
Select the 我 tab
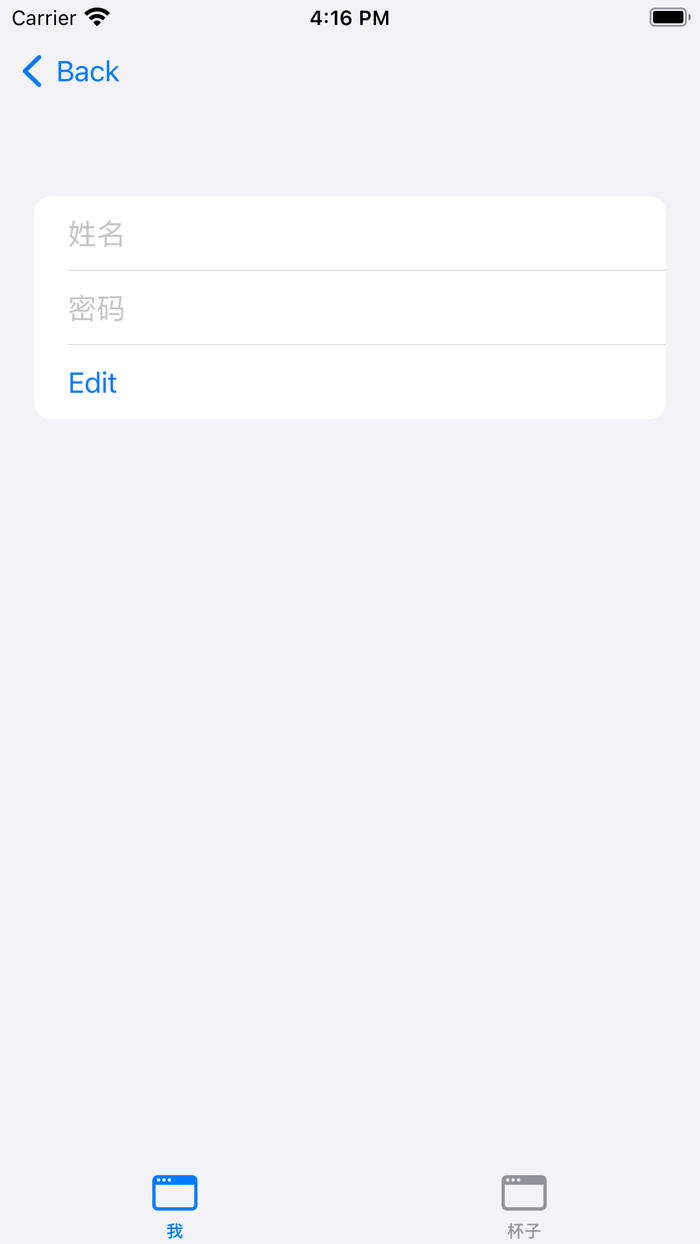(x=175, y=1207)
